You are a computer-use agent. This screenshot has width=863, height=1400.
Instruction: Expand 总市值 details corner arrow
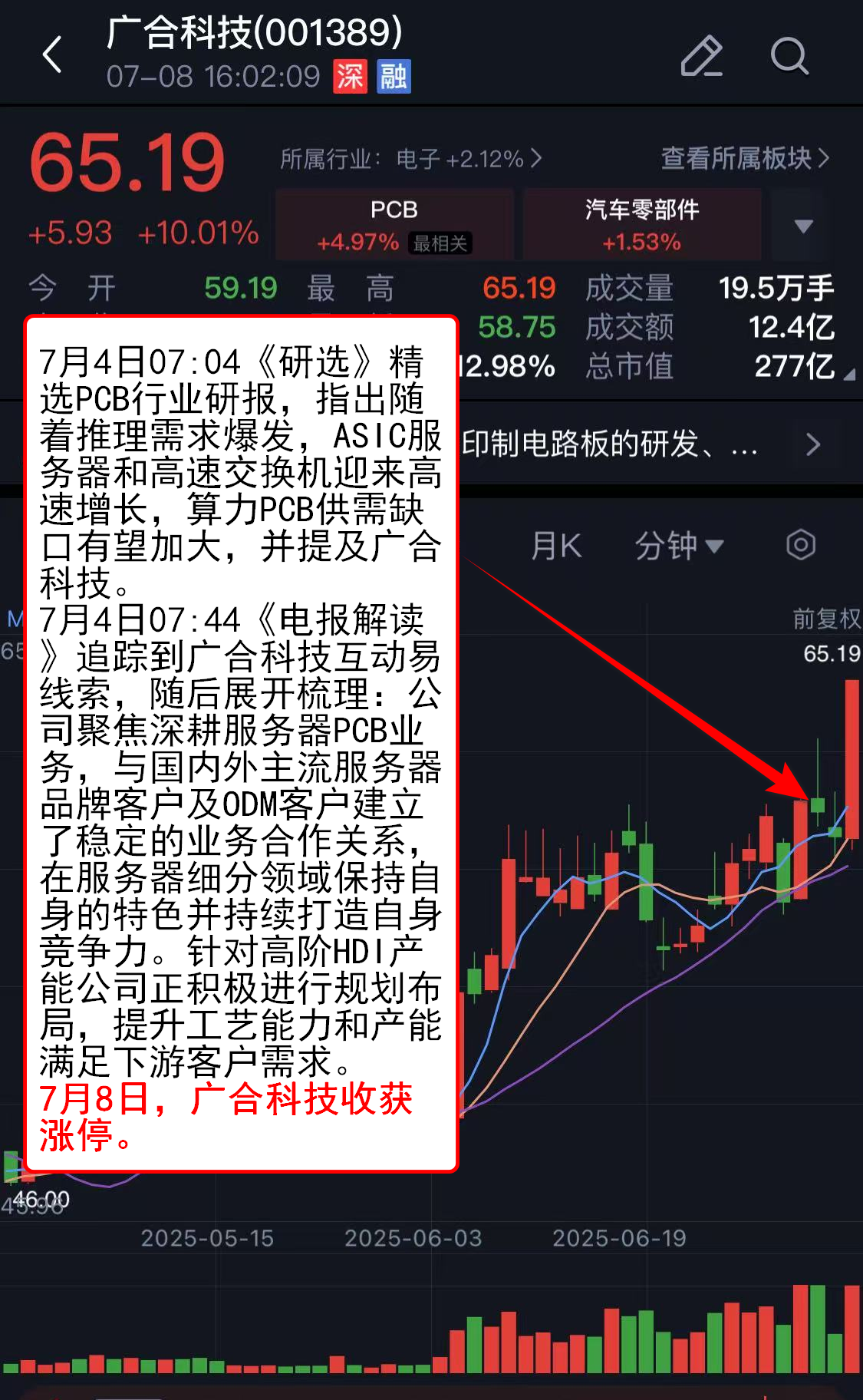(x=848, y=375)
